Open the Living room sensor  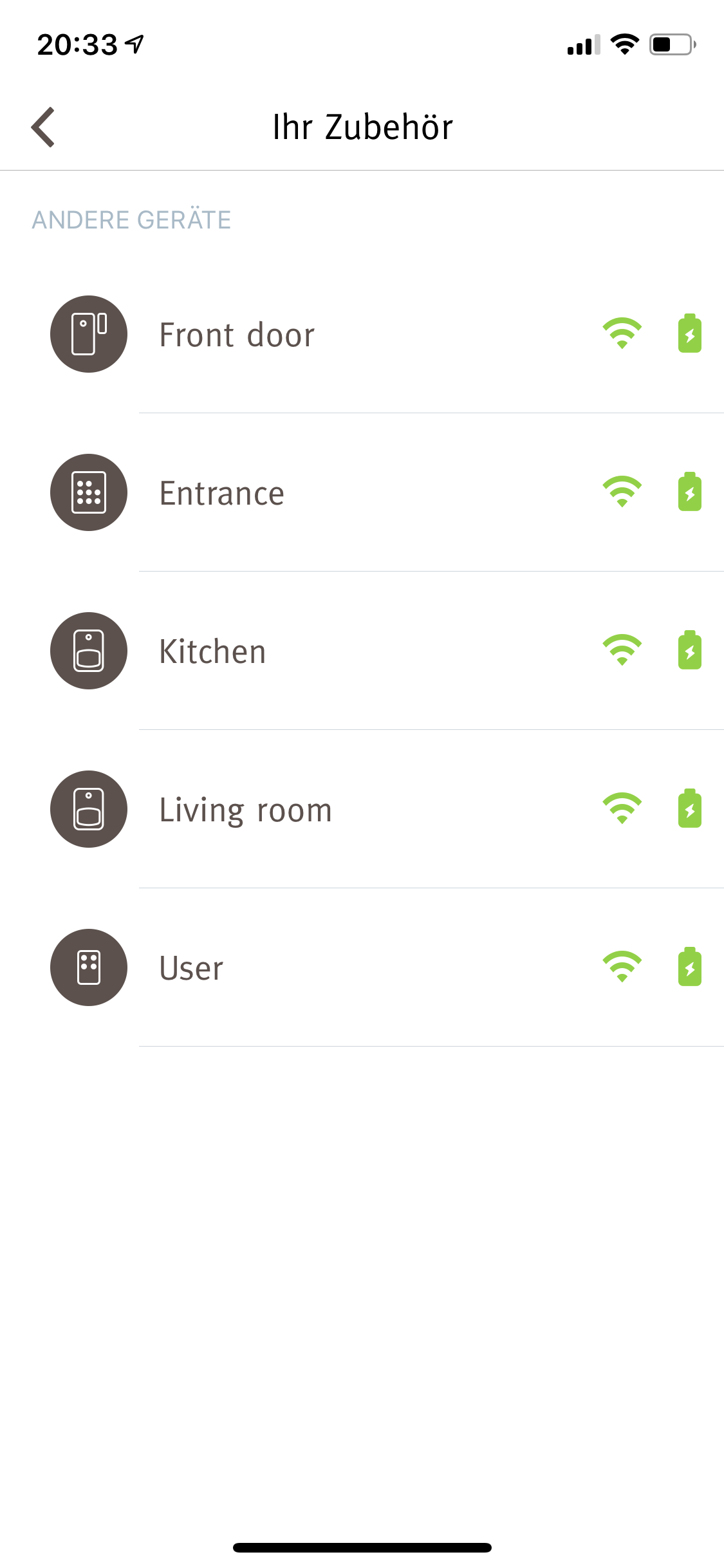click(x=245, y=810)
